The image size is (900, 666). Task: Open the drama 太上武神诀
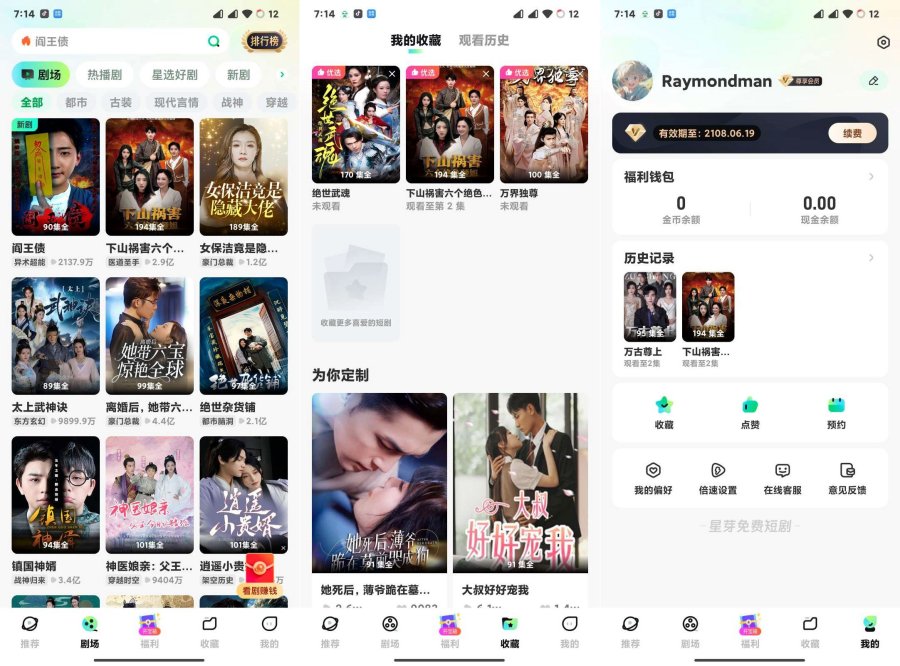[55, 336]
